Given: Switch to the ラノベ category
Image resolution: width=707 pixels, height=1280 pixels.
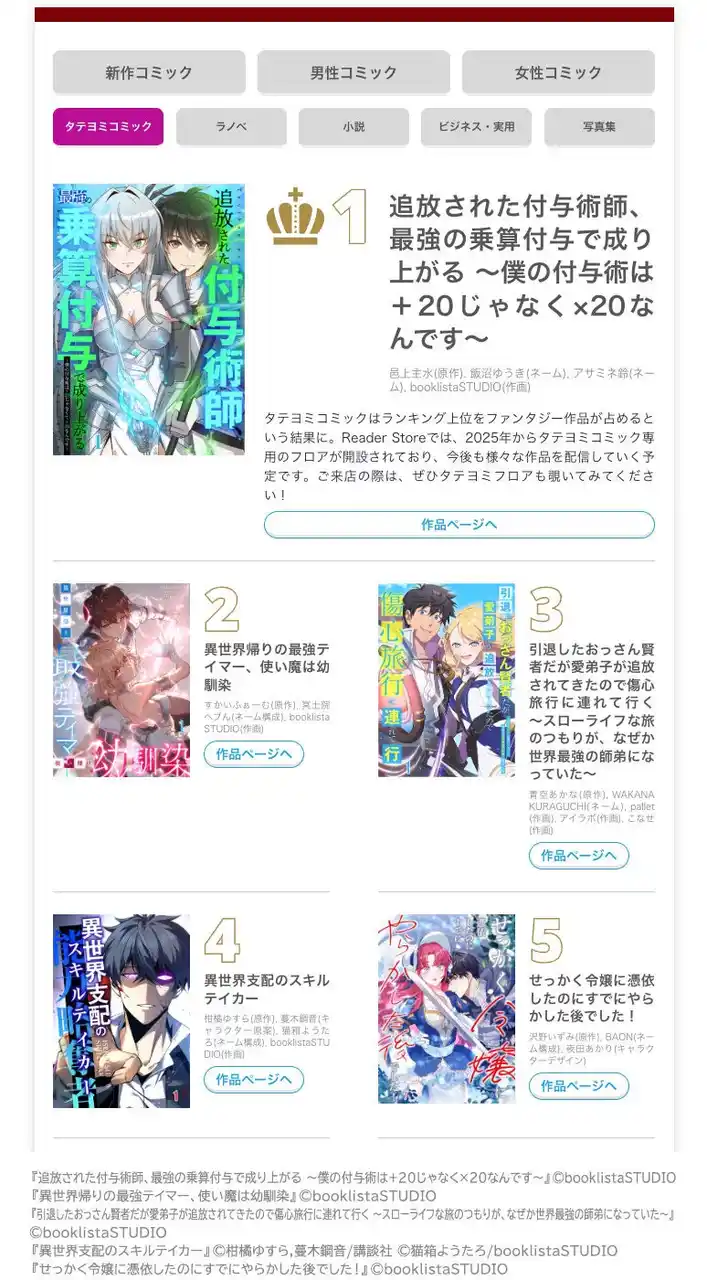Looking at the screenshot, I should click(231, 127).
